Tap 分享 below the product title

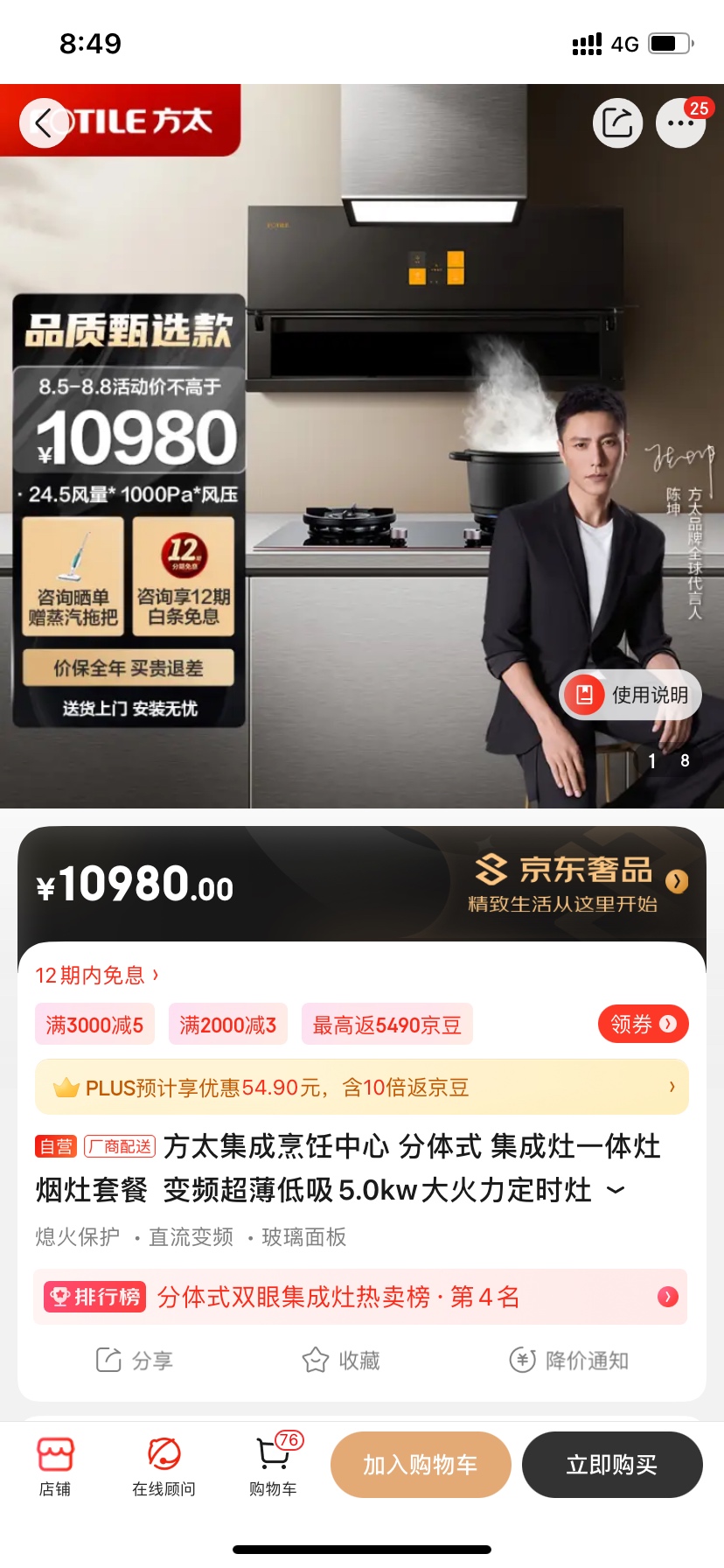pyautogui.click(x=134, y=1361)
